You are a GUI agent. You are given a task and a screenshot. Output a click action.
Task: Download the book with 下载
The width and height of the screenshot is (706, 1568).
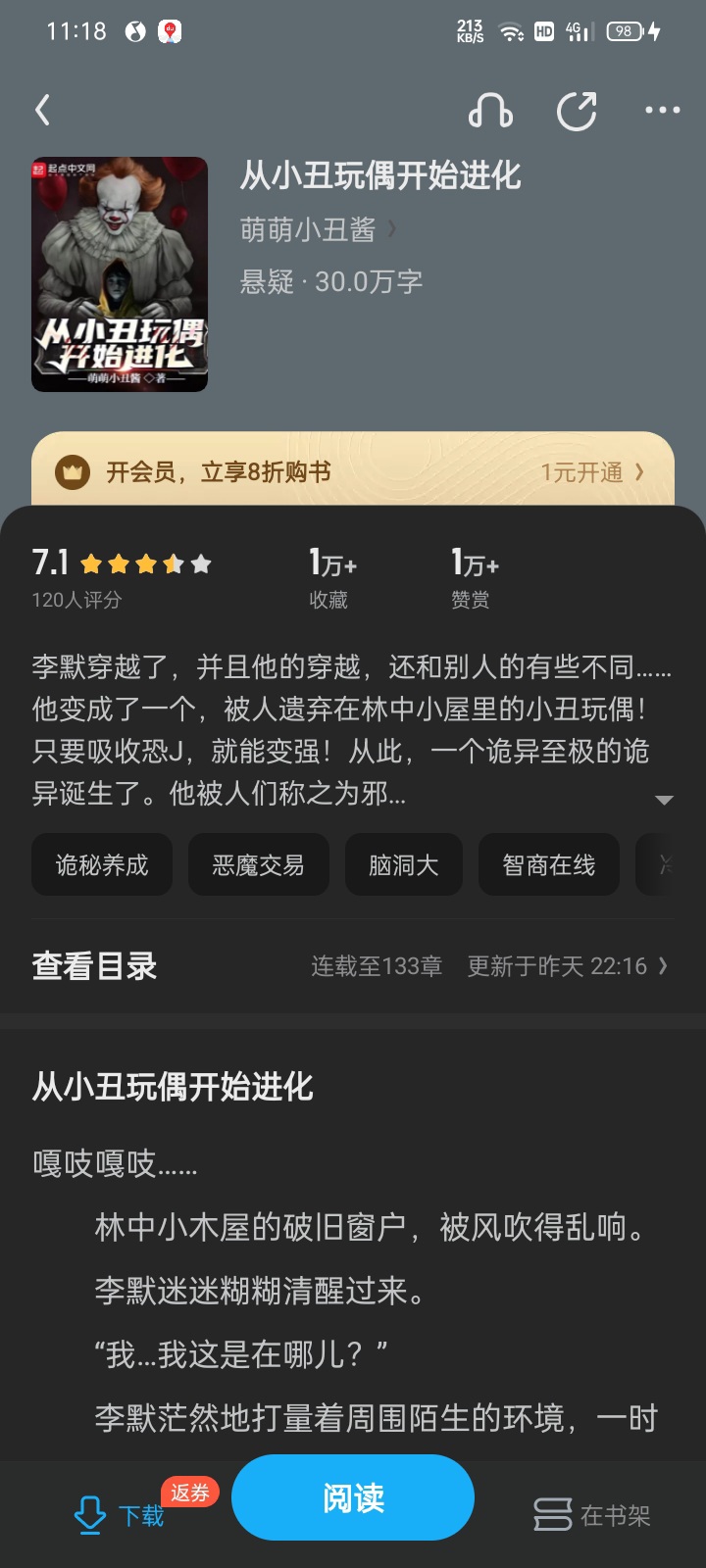coord(120,1515)
